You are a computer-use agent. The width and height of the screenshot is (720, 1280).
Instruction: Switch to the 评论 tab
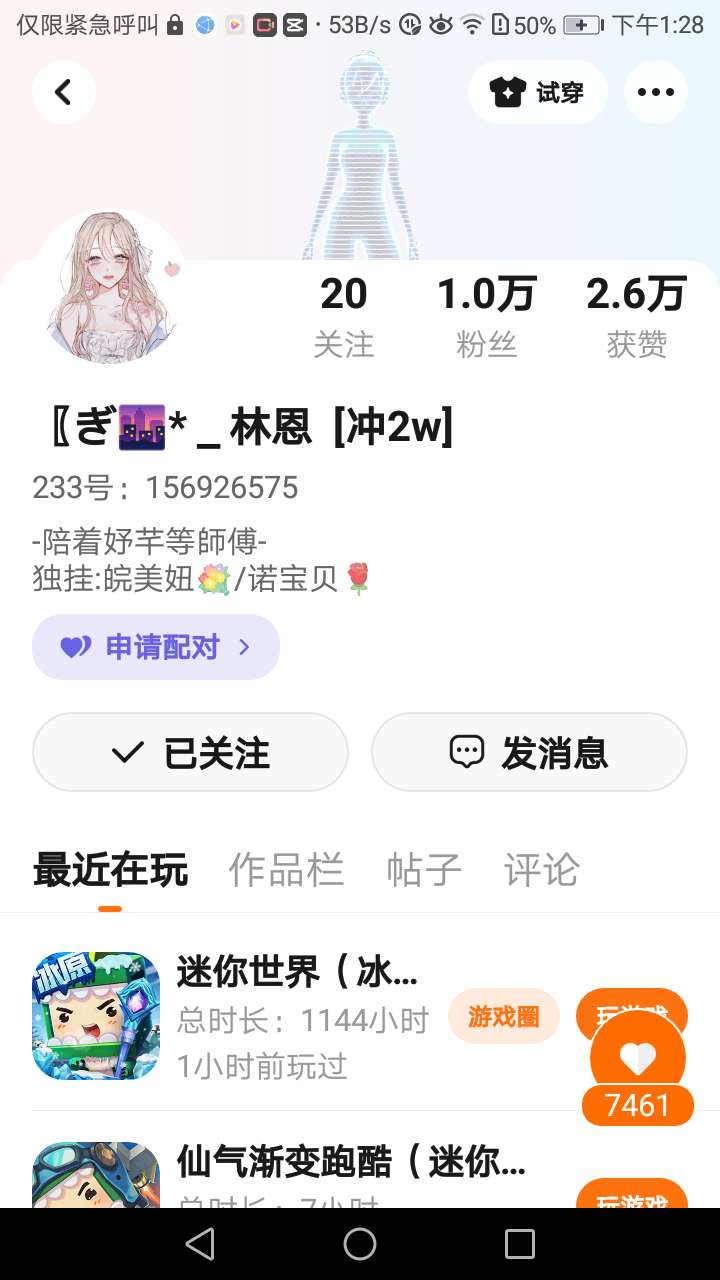click(541, 870)
